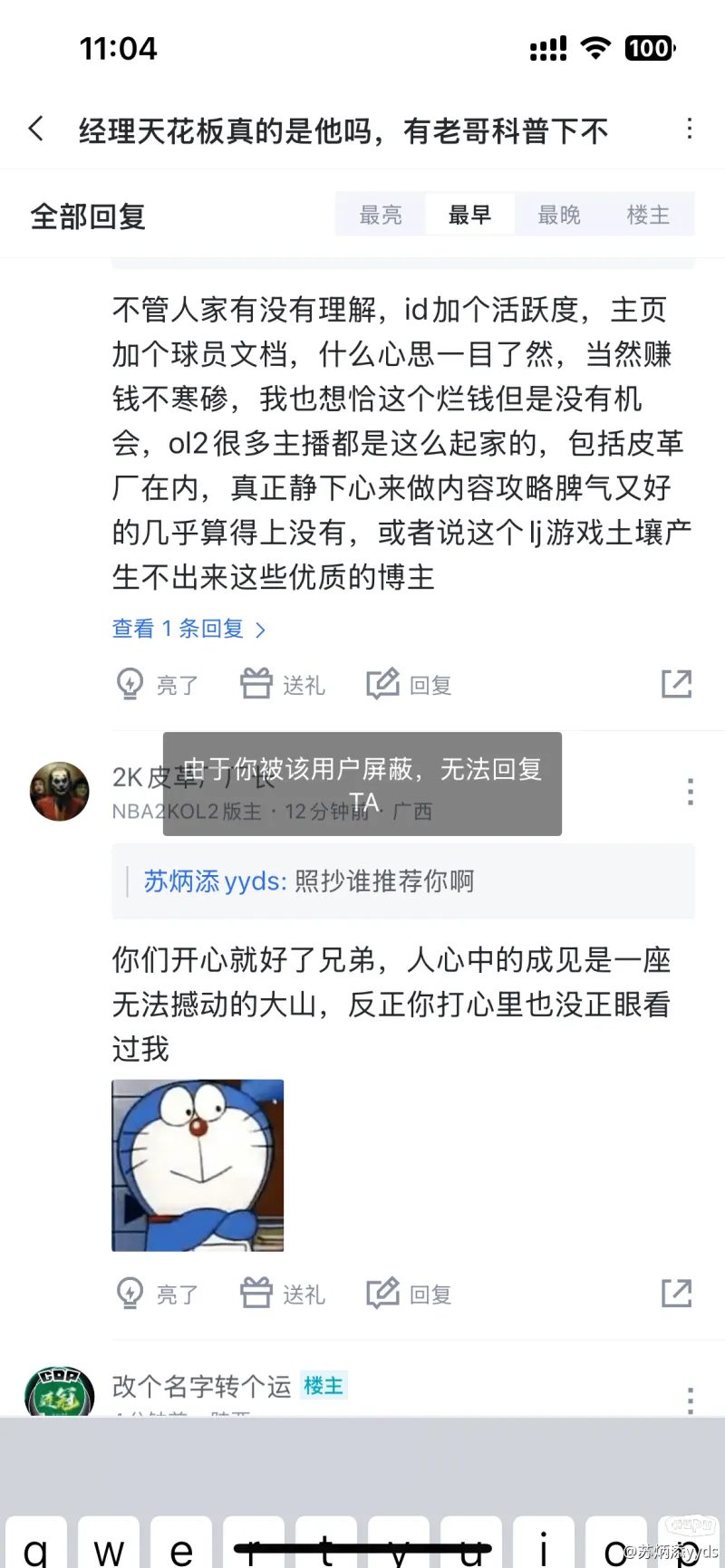
Task: Tap 亮了 under the Doraemon reply
Action: click(158, 1294)
